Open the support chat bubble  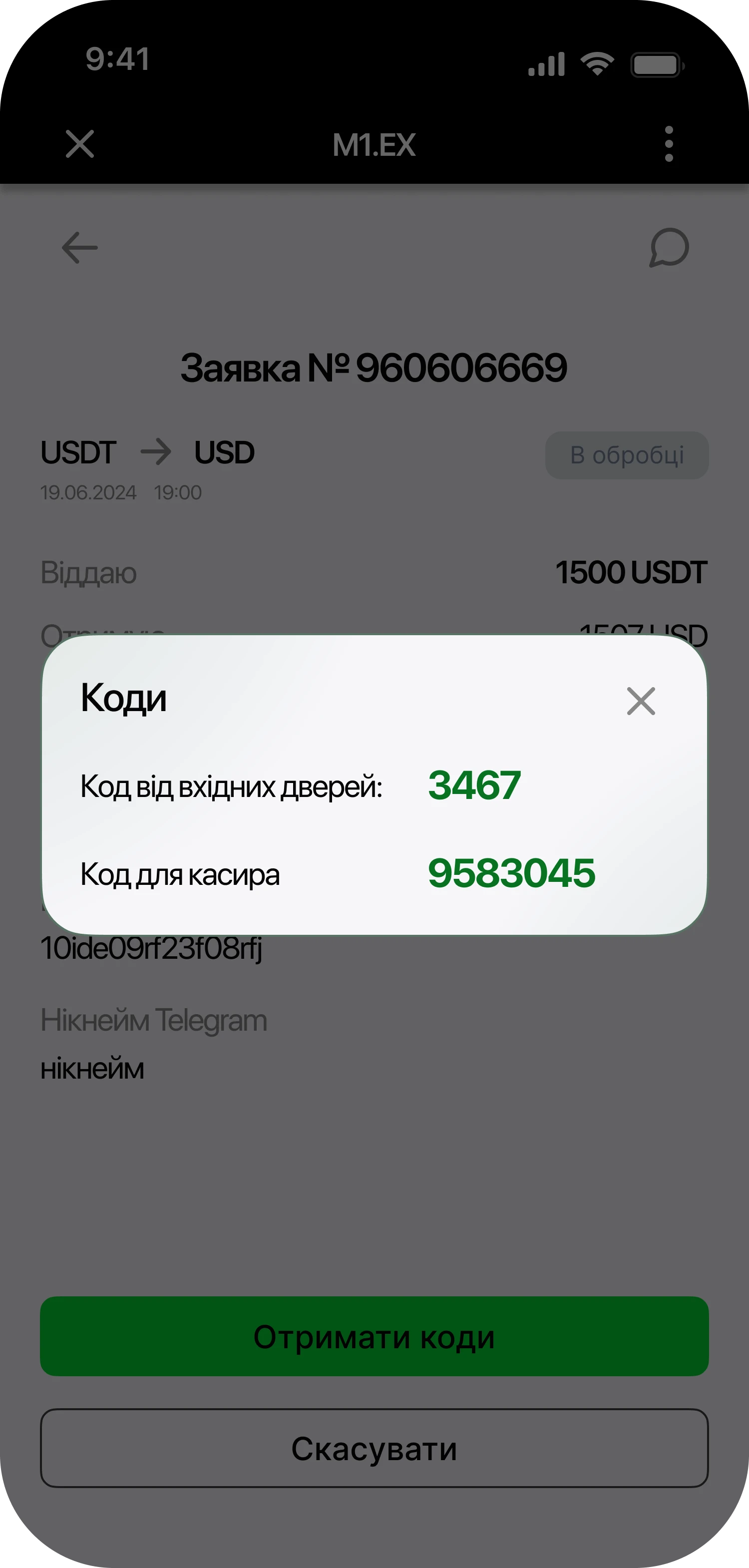669,247
